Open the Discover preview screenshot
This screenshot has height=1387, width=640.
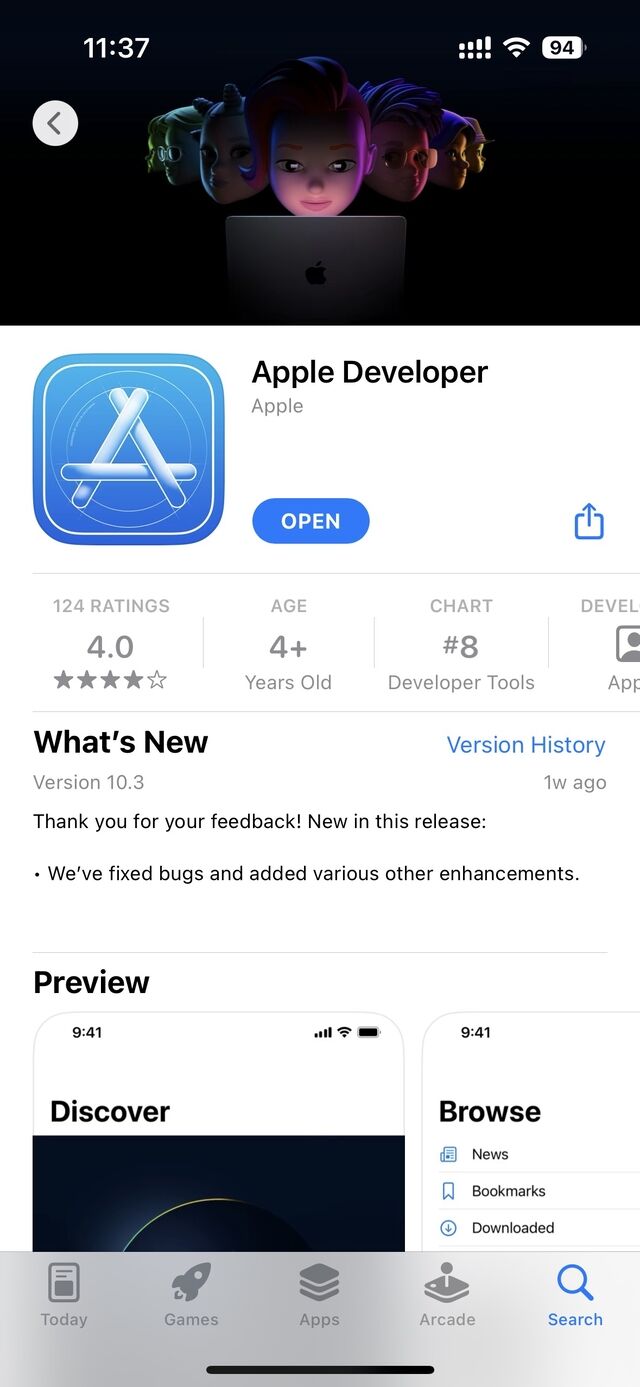click(218, 1130)
